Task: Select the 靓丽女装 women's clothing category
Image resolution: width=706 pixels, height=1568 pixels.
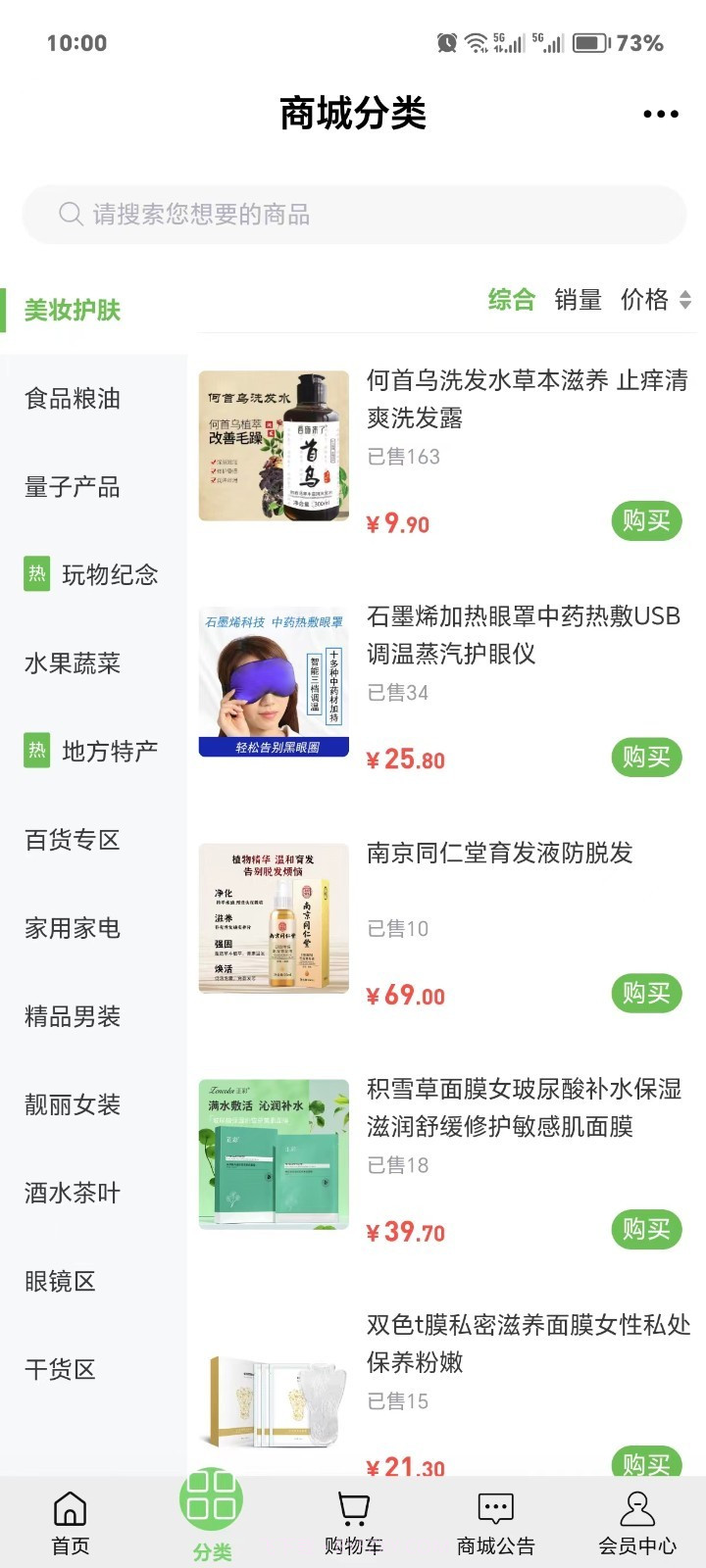Action: (x=71, y=1105)
